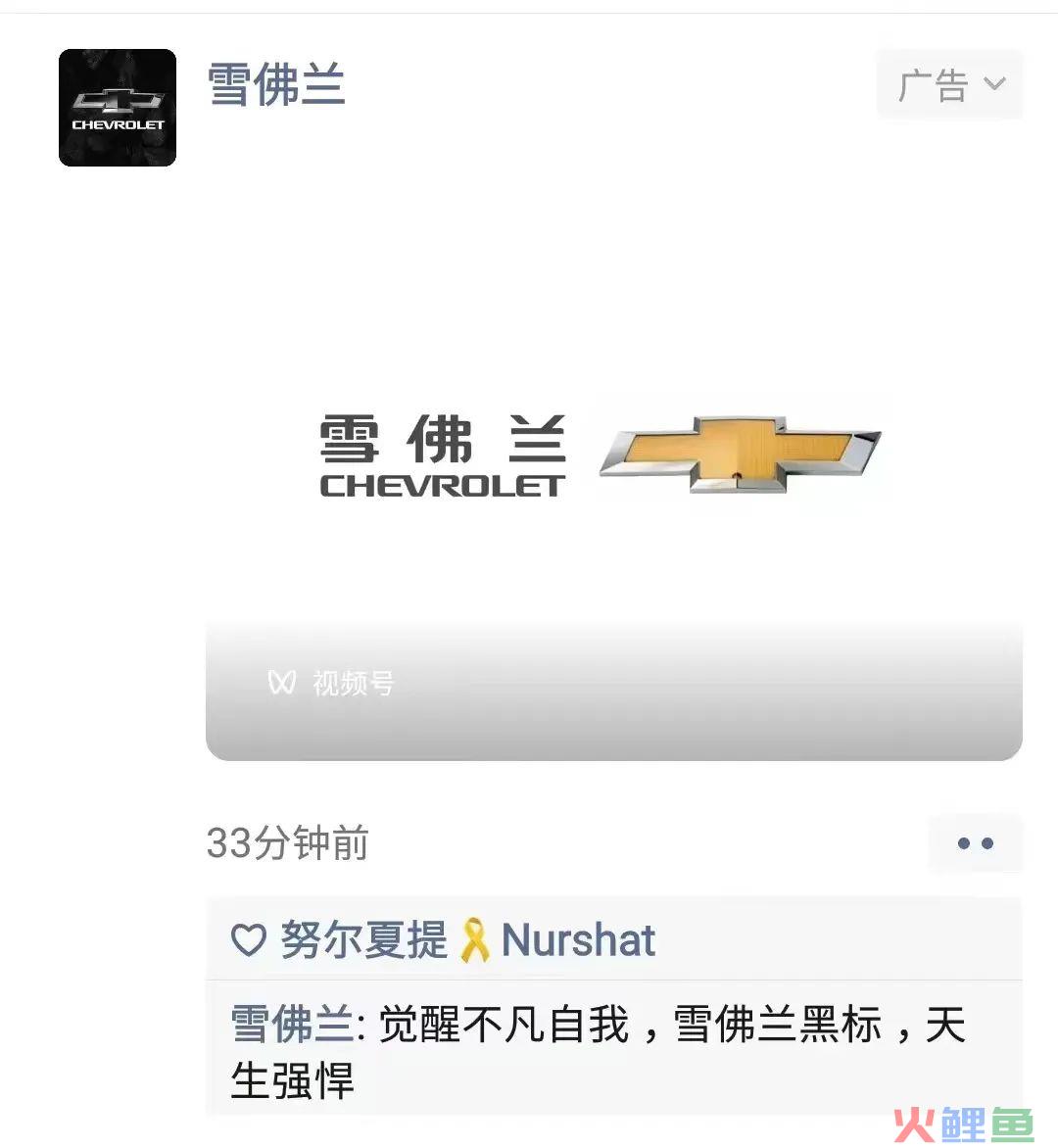The width and height of the screenshot is (1058, 1148).
Task: Expand the 广告 dropdown
Action: tap(949, 85)
